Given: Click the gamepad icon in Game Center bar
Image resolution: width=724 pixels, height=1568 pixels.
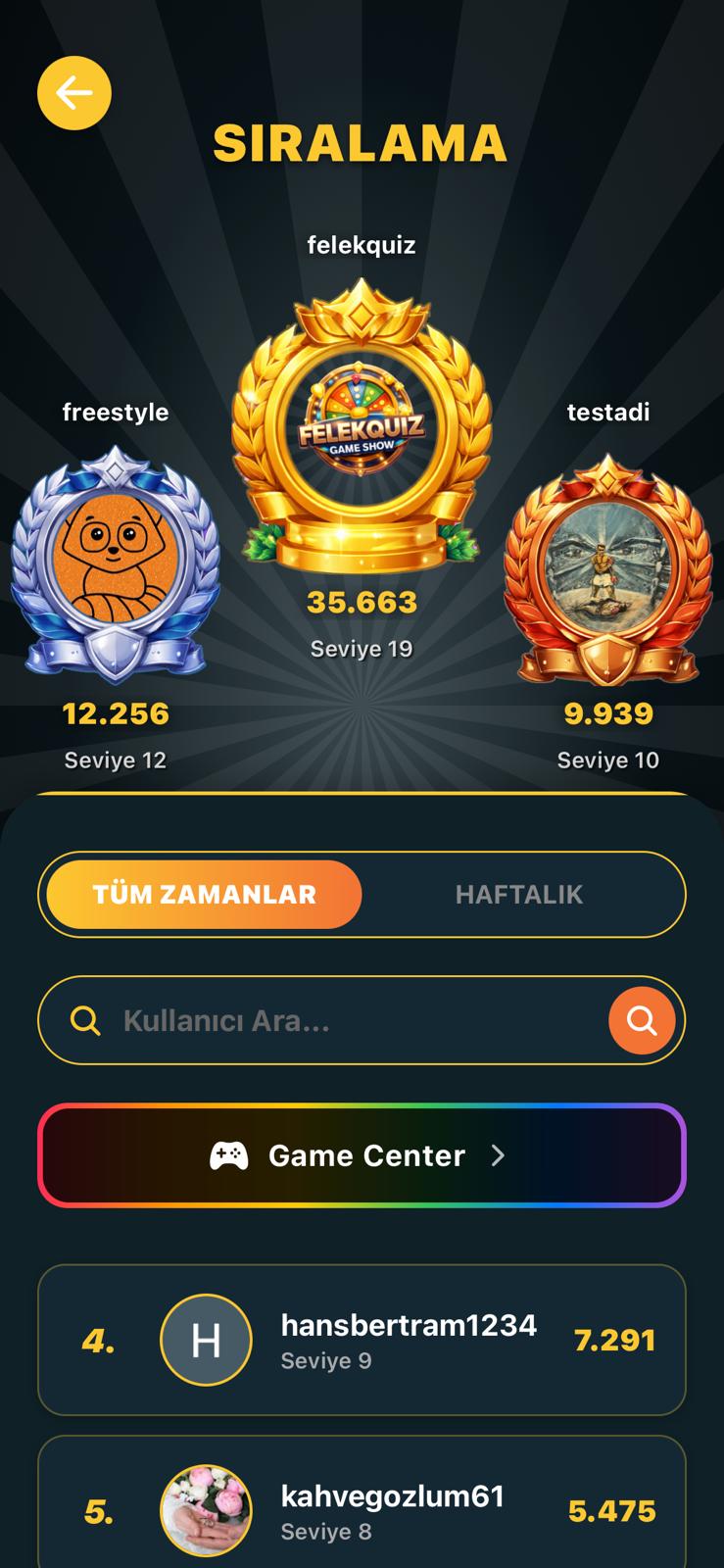Looking at the screenshot, I should pos(228,1155).
